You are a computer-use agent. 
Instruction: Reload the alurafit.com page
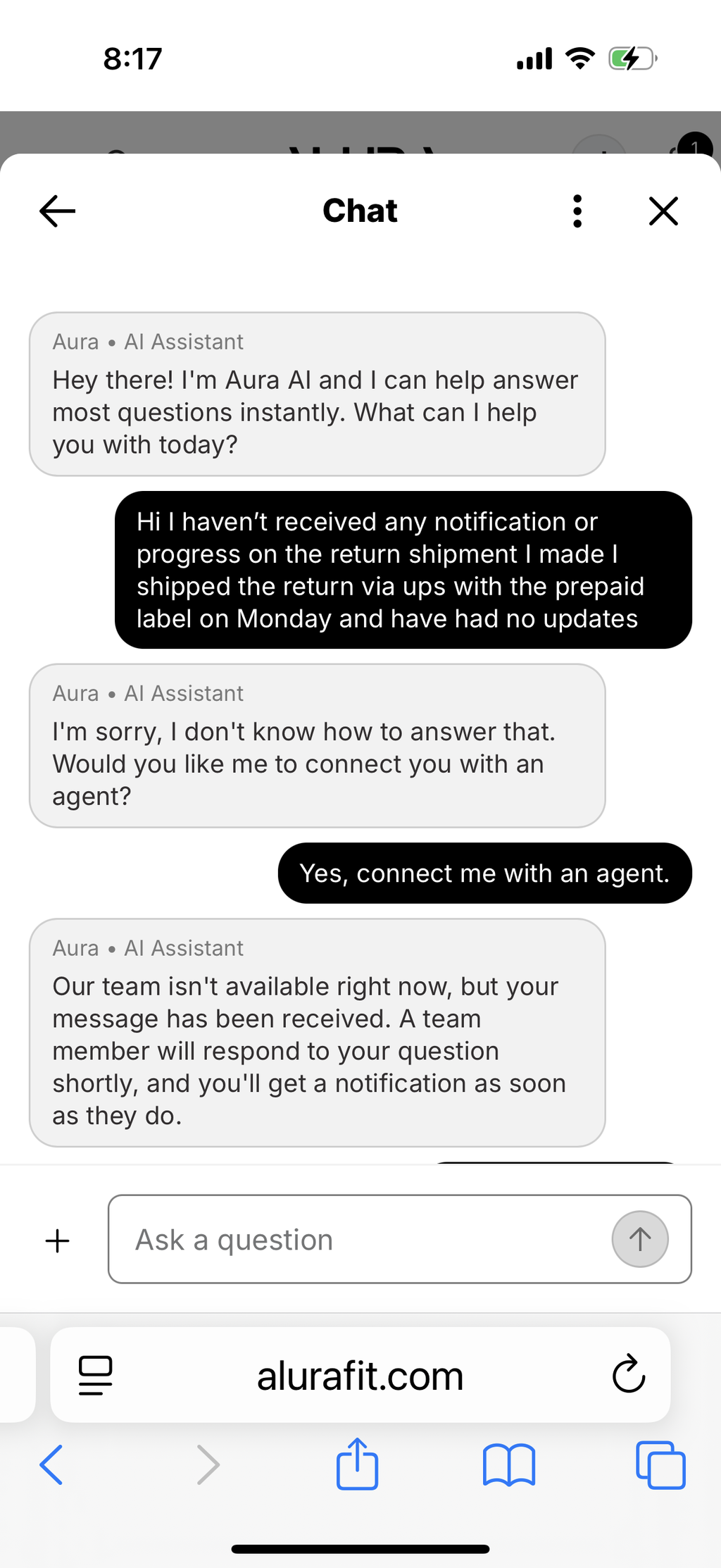click(x=628, y=1374)
